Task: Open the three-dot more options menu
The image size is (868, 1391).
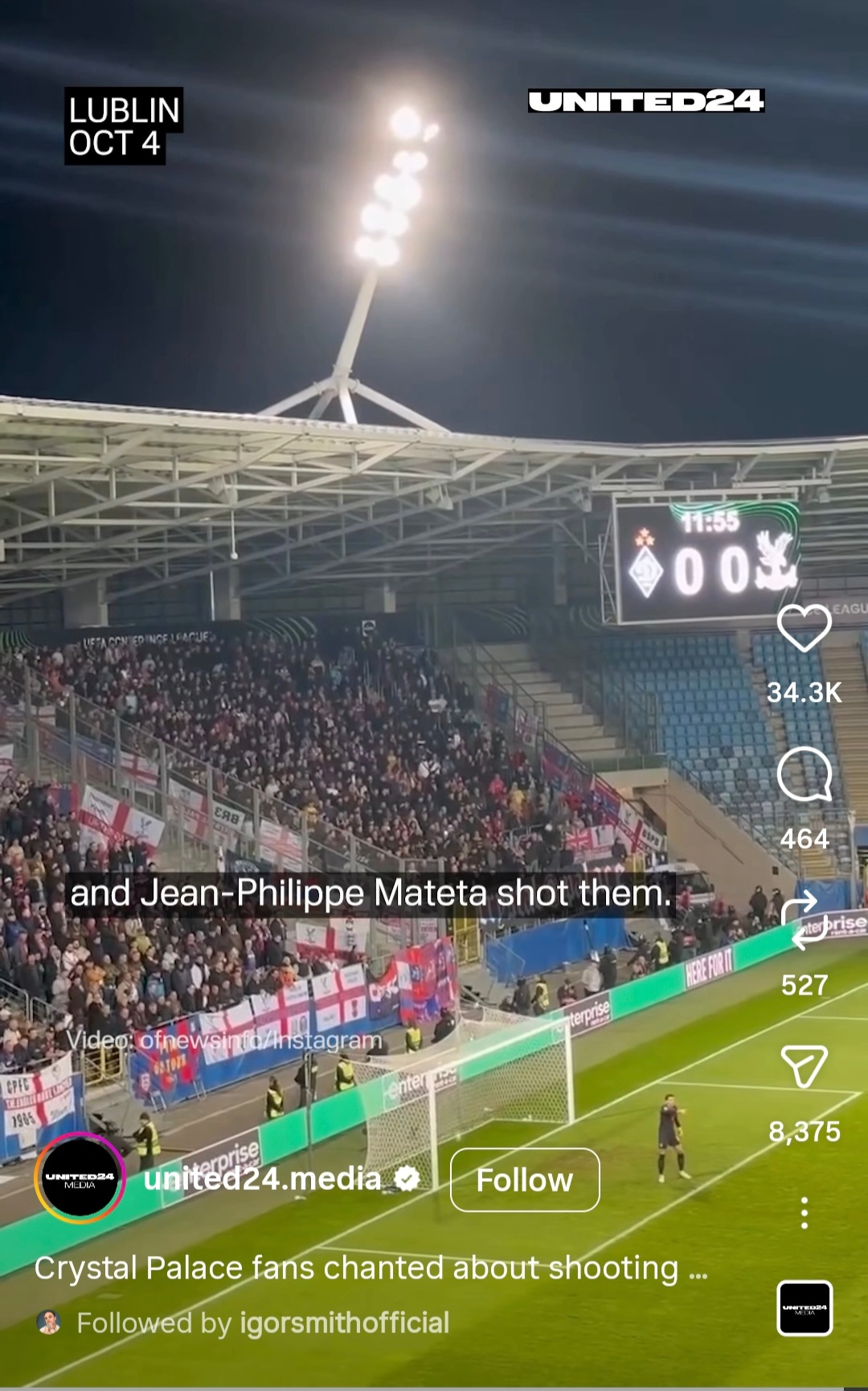Action: point(804,1213)
